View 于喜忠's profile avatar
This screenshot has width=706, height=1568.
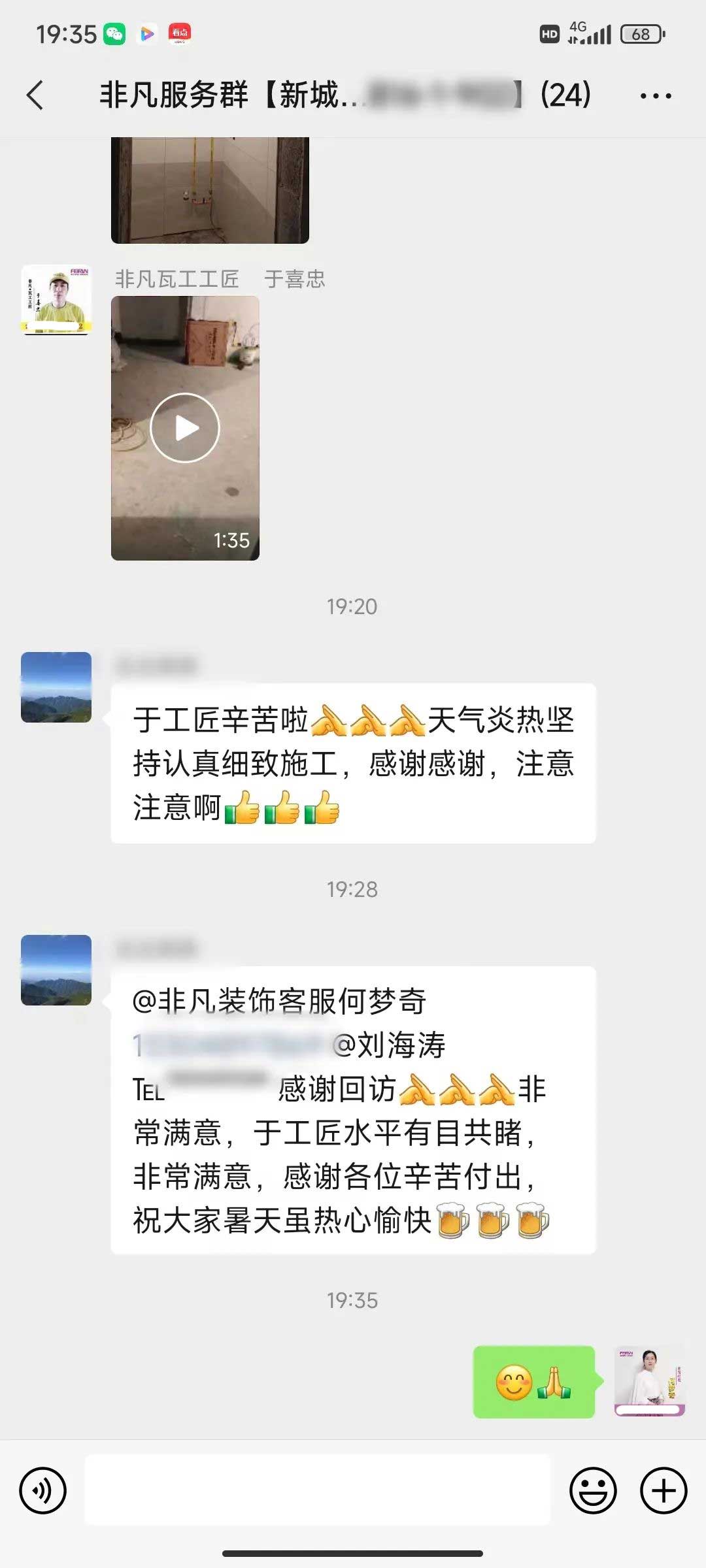point(56,300)
